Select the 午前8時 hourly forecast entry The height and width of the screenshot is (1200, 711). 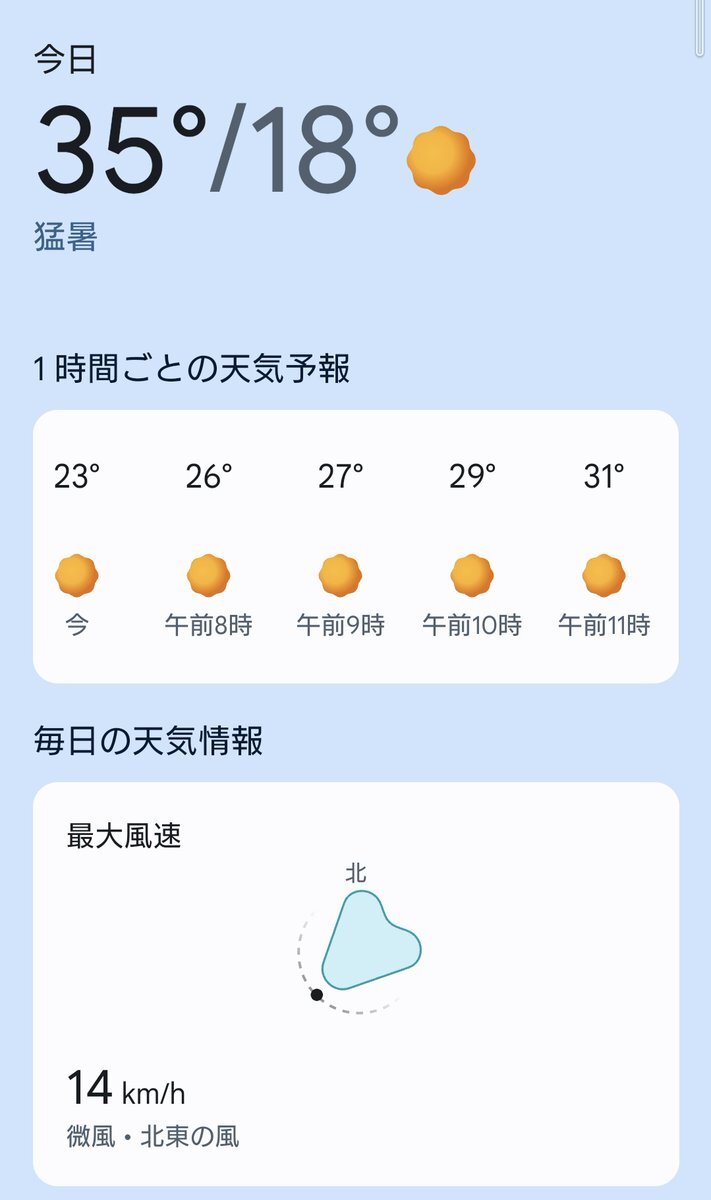(208, 549)
